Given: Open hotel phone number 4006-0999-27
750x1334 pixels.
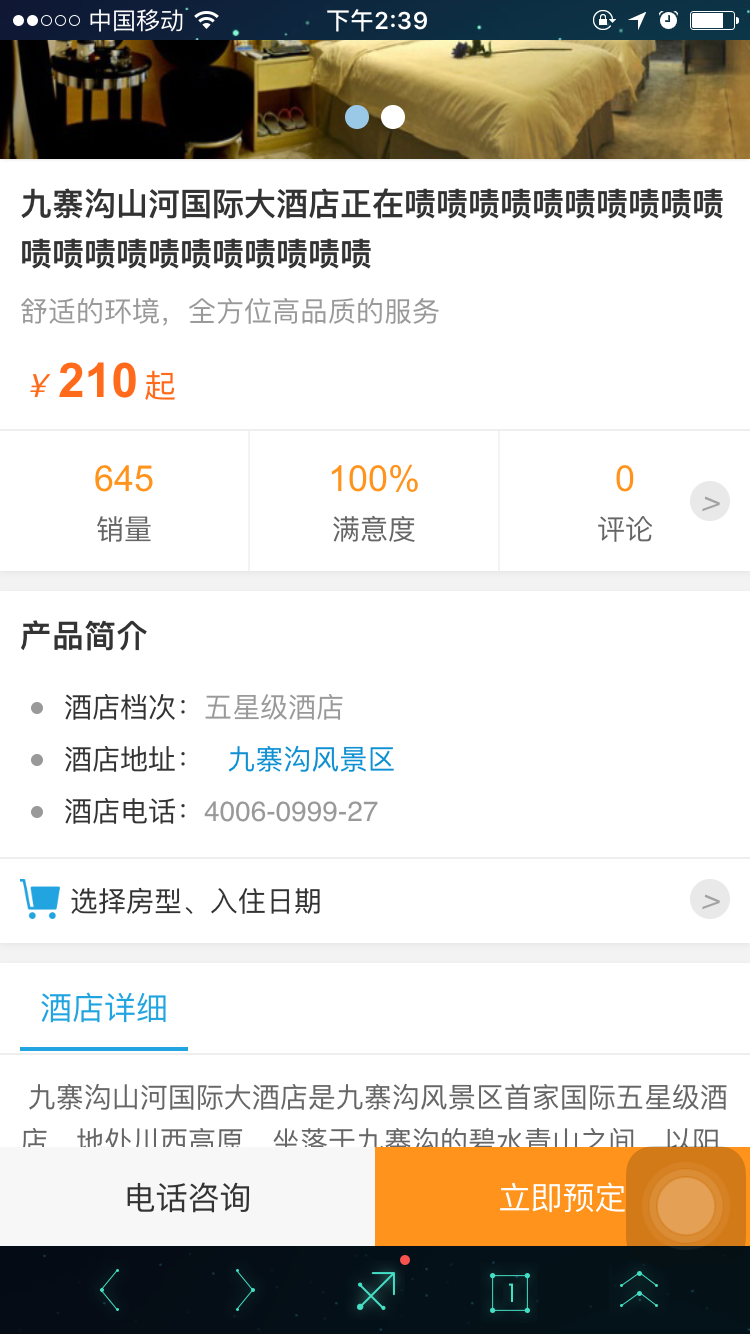Looking at the screenshot, I should click(290, 811).
